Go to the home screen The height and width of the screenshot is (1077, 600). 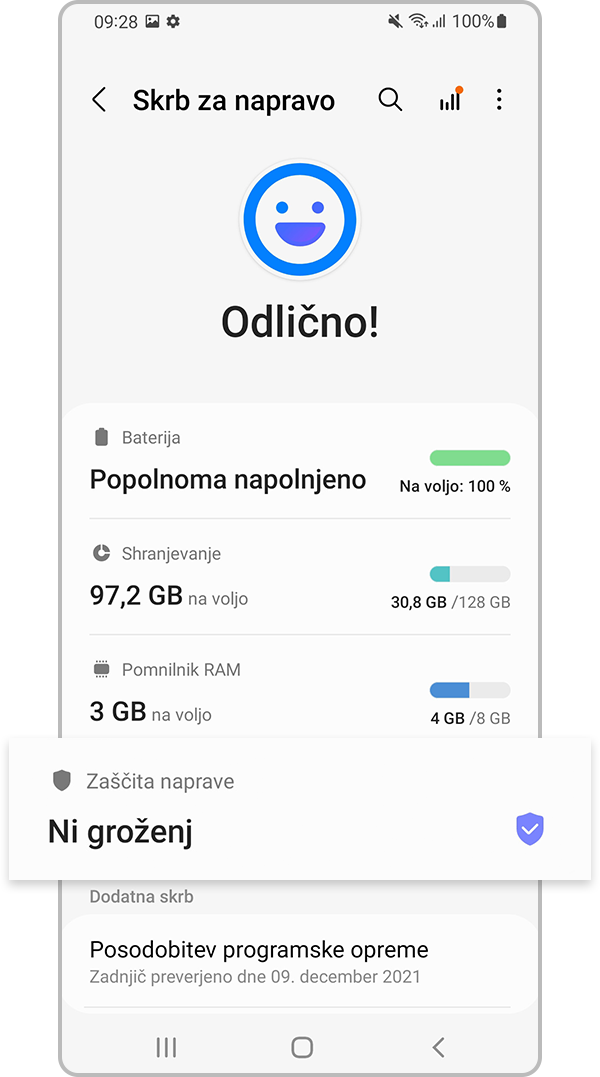click(x=302, y=1047)
